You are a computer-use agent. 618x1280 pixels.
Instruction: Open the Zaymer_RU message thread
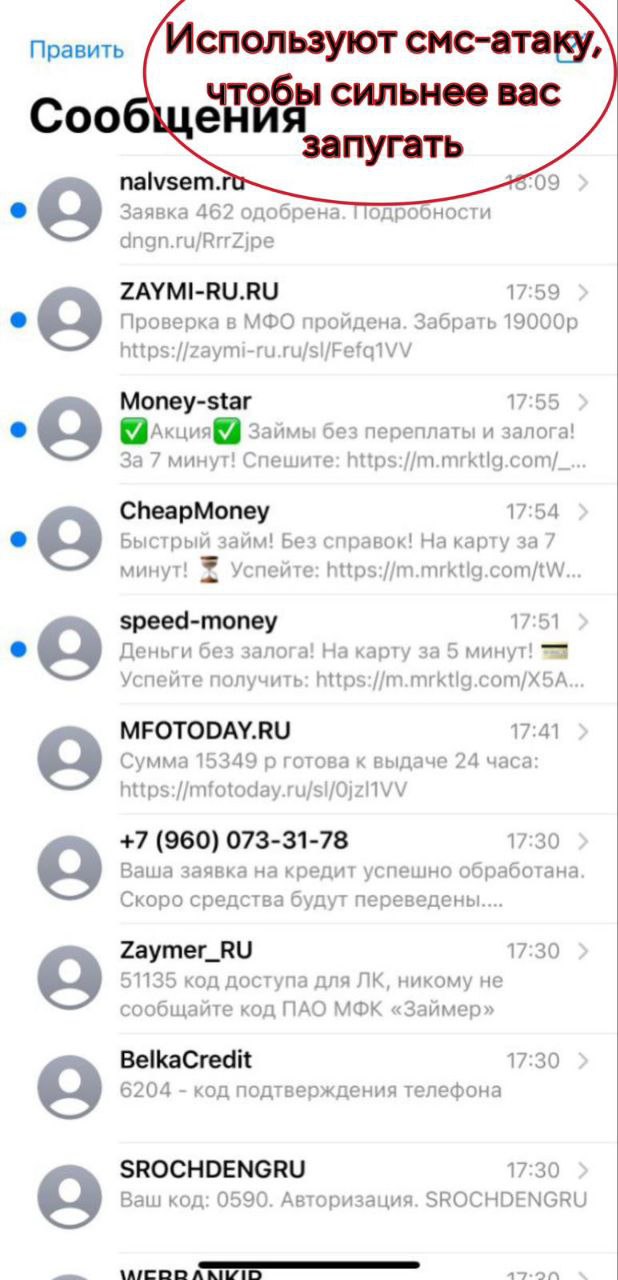tap(309, 979)
